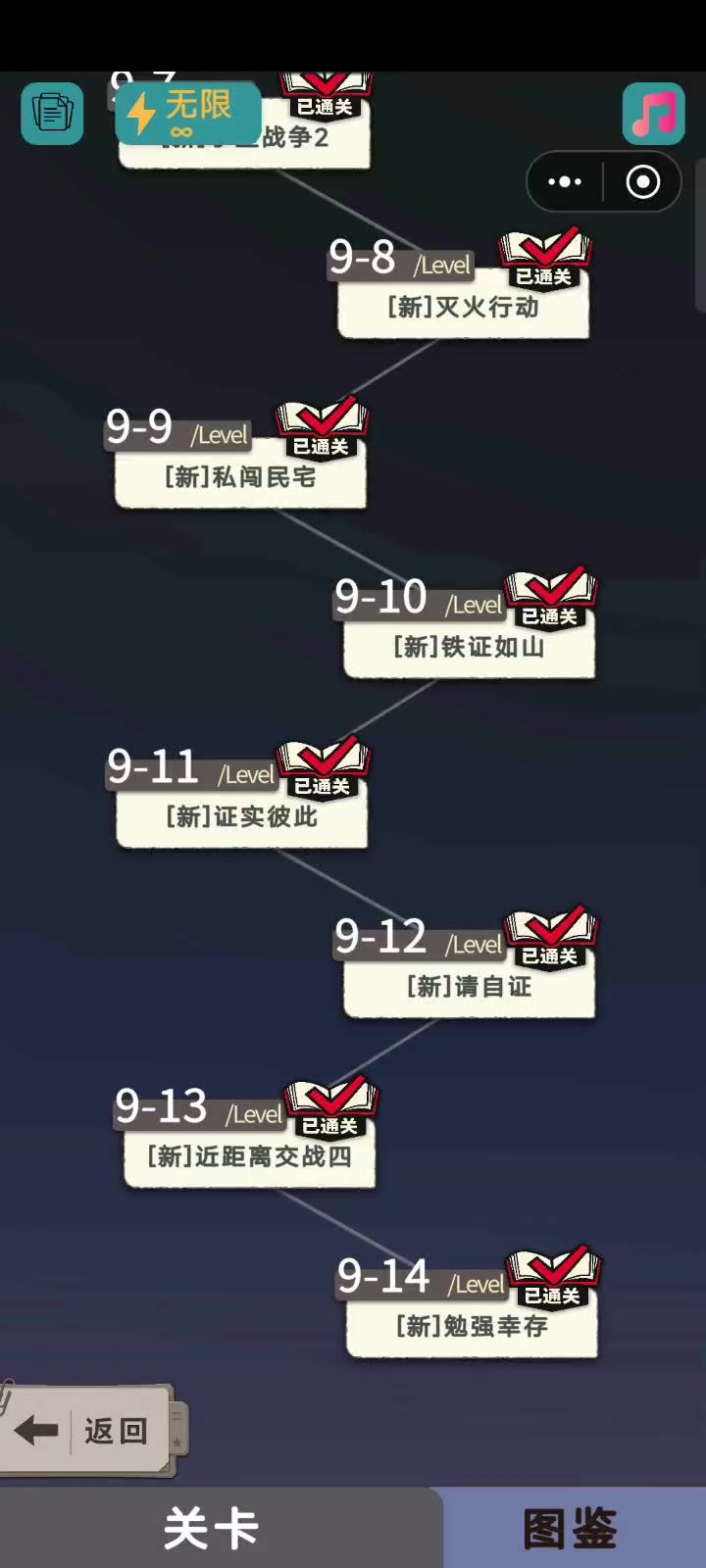Tap the unlimited energy (无限) badge
The height and width of the screenshot is (1568, 706).
(188, 114)
